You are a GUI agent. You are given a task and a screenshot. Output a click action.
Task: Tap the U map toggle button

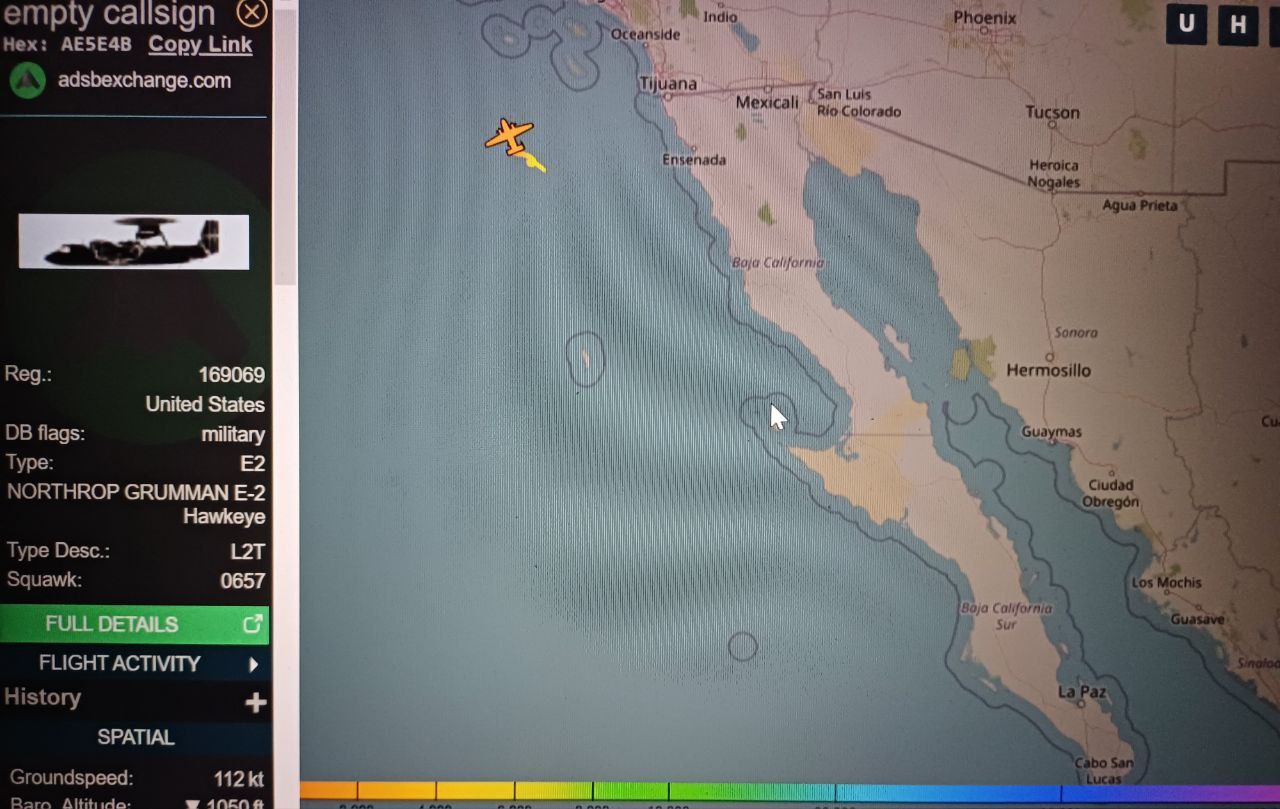click(1186, 24)
